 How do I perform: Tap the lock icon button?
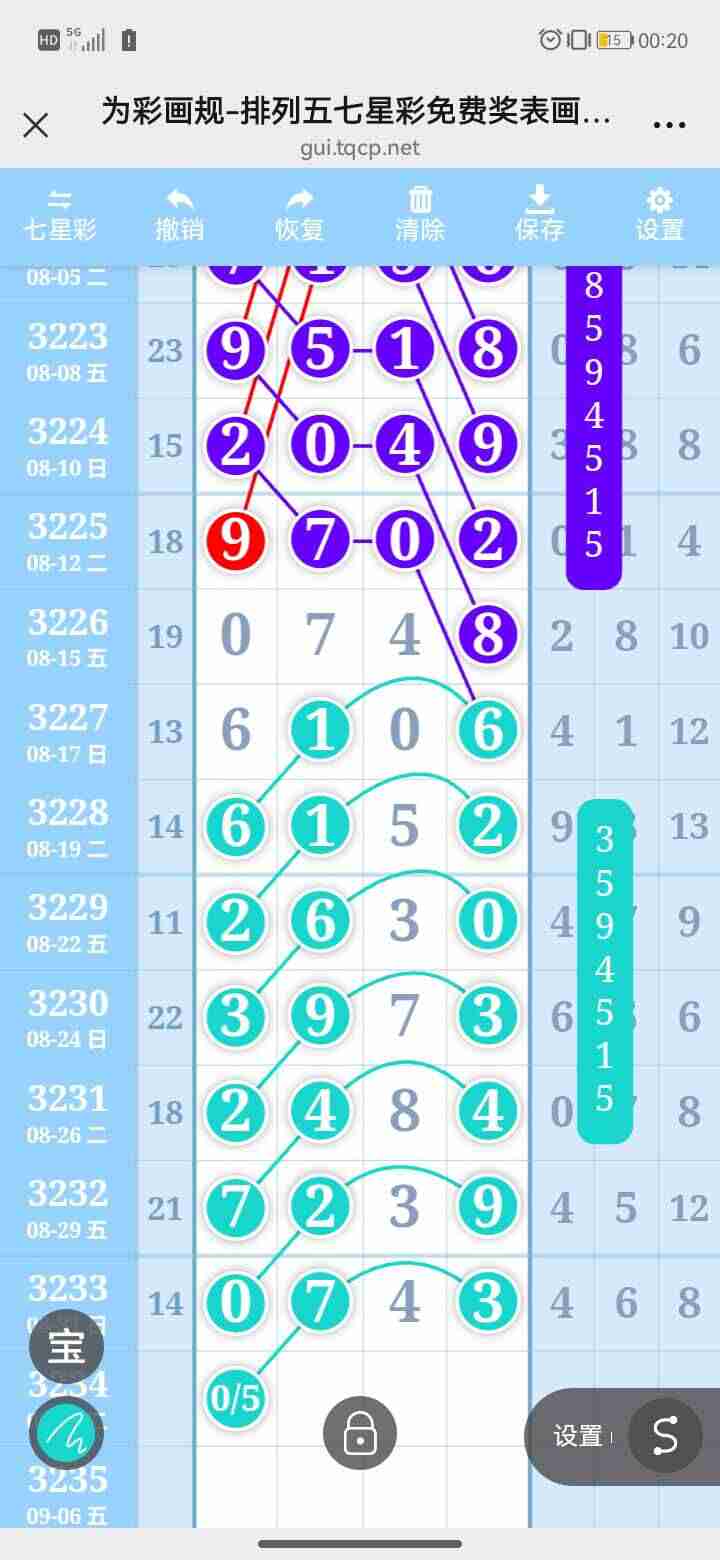point(360,1433)
